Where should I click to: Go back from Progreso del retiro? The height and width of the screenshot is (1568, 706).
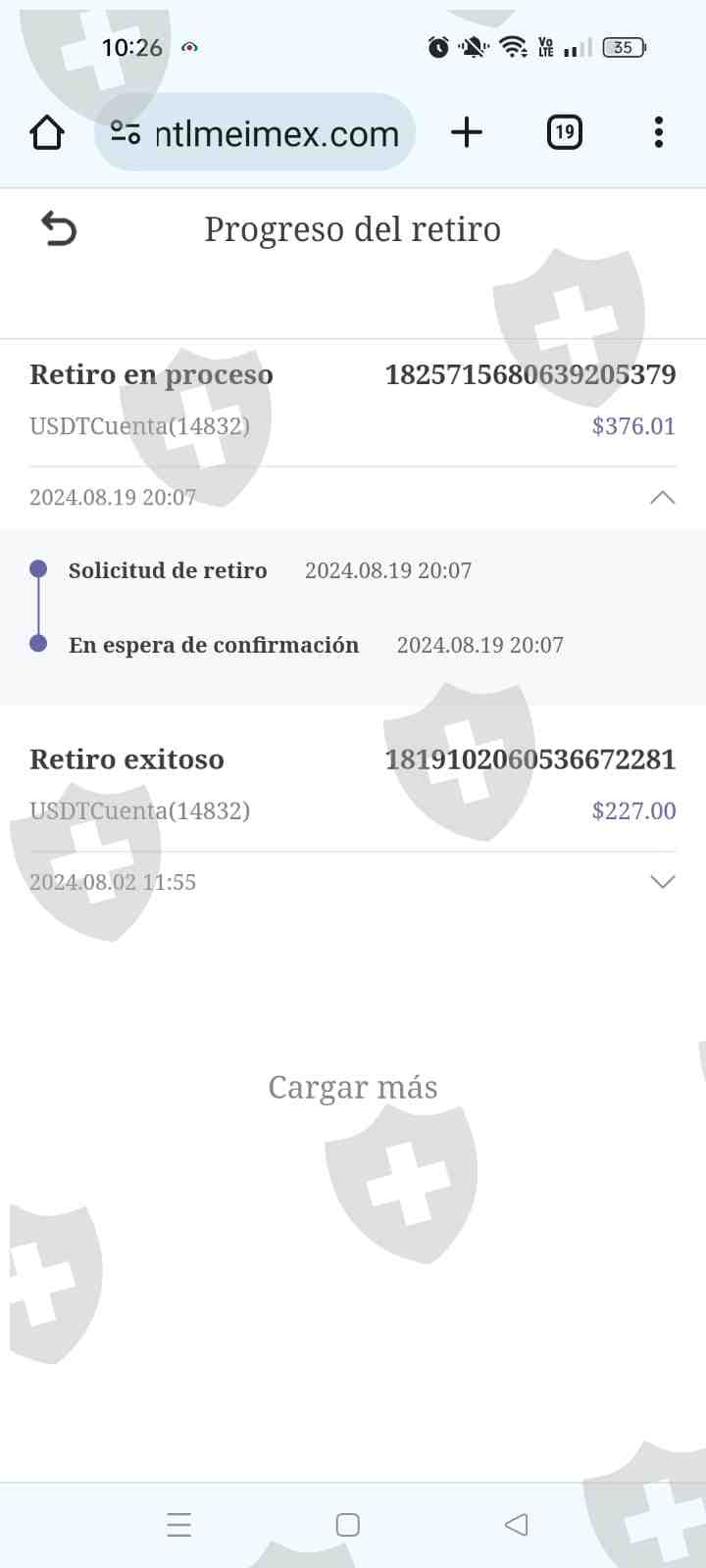pyautogui.click(x=59, y=229)
